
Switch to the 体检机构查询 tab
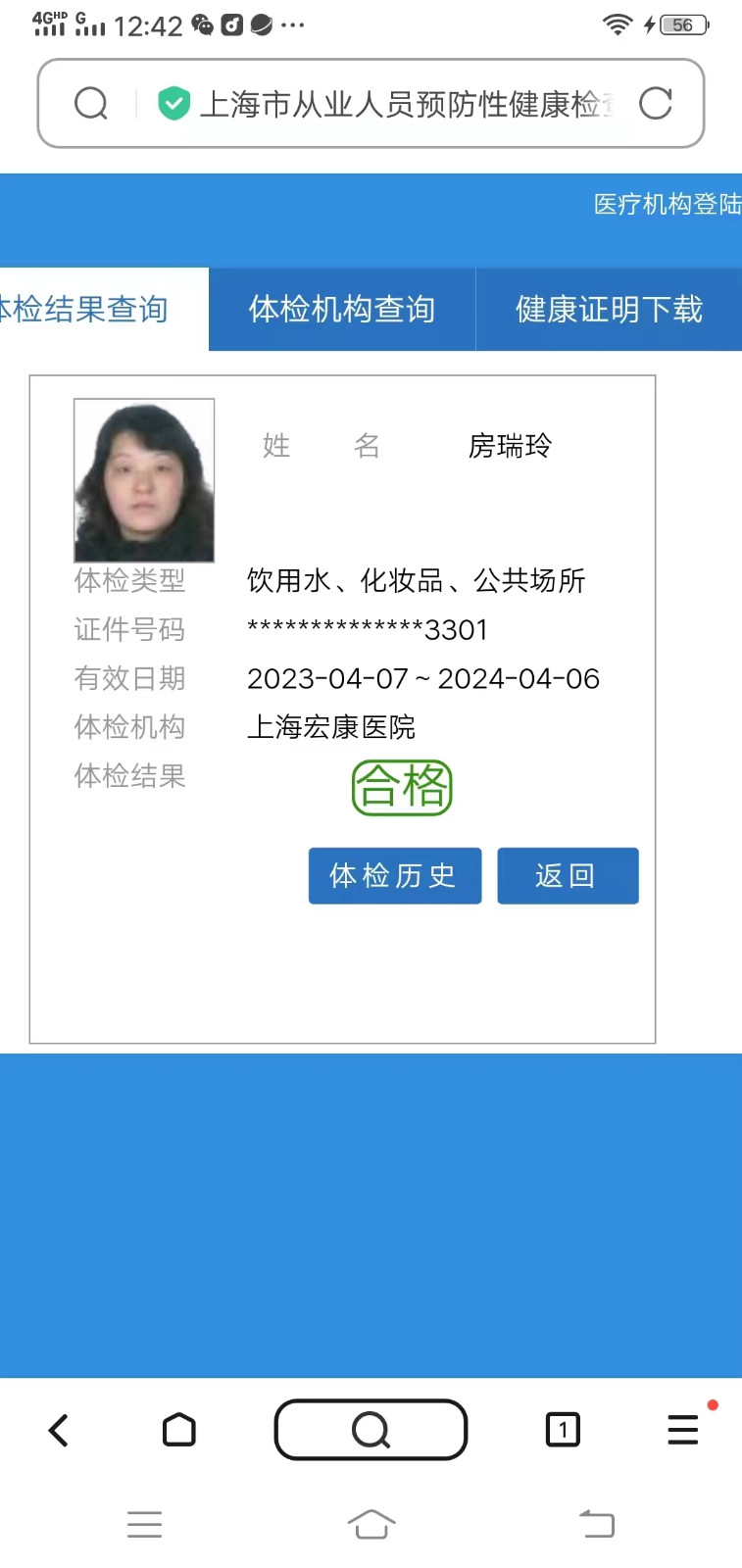point(342,310)
